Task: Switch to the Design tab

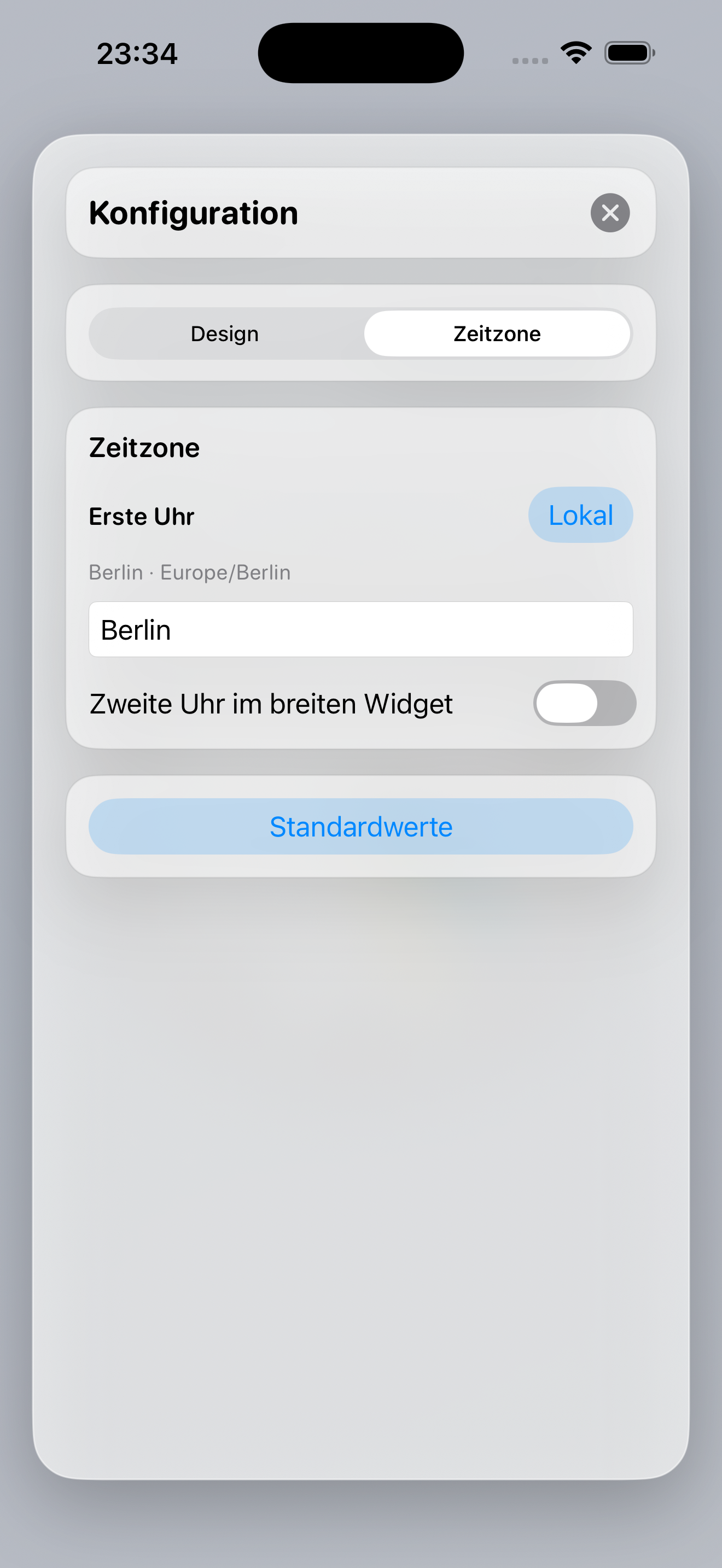Action: coord(225,334)
